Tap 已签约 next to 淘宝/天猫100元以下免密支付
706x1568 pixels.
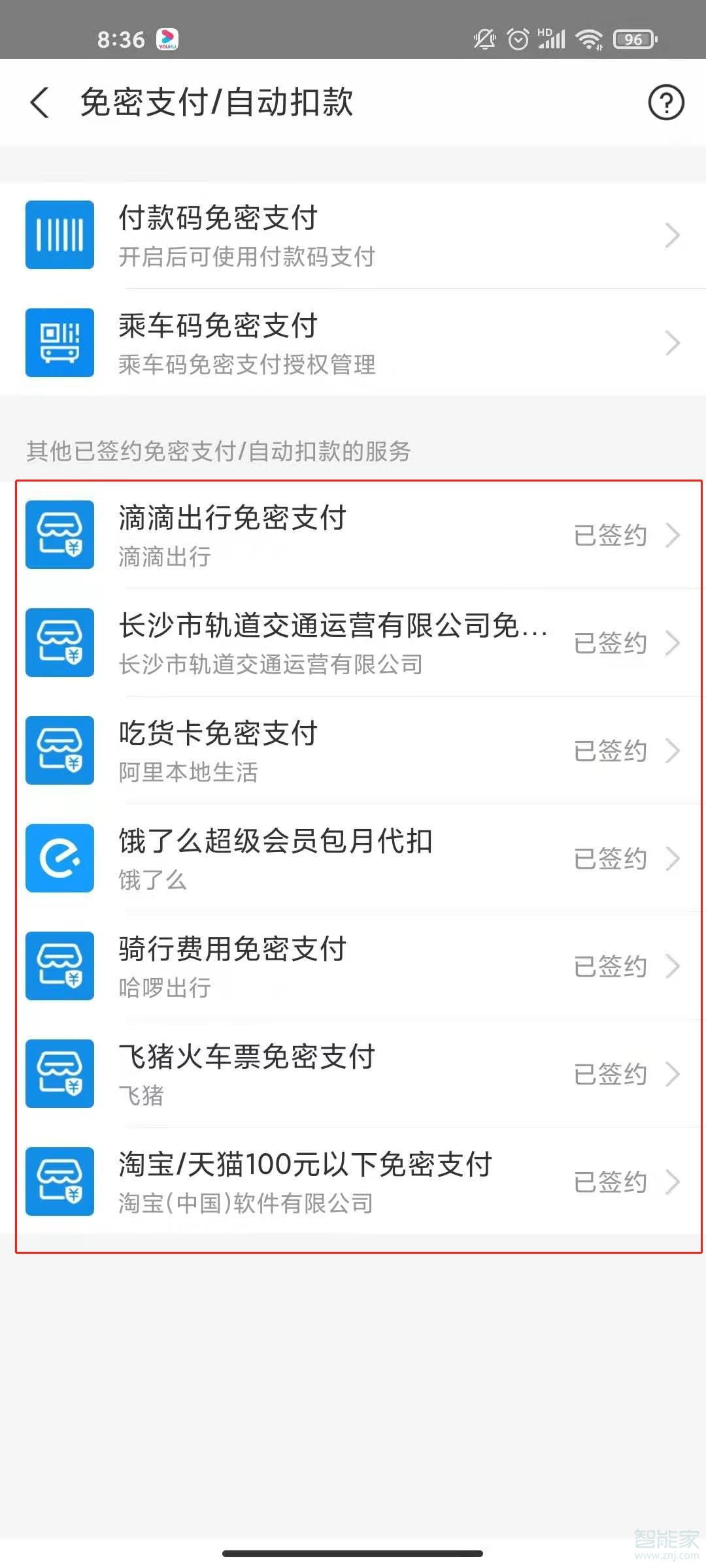609,1181
